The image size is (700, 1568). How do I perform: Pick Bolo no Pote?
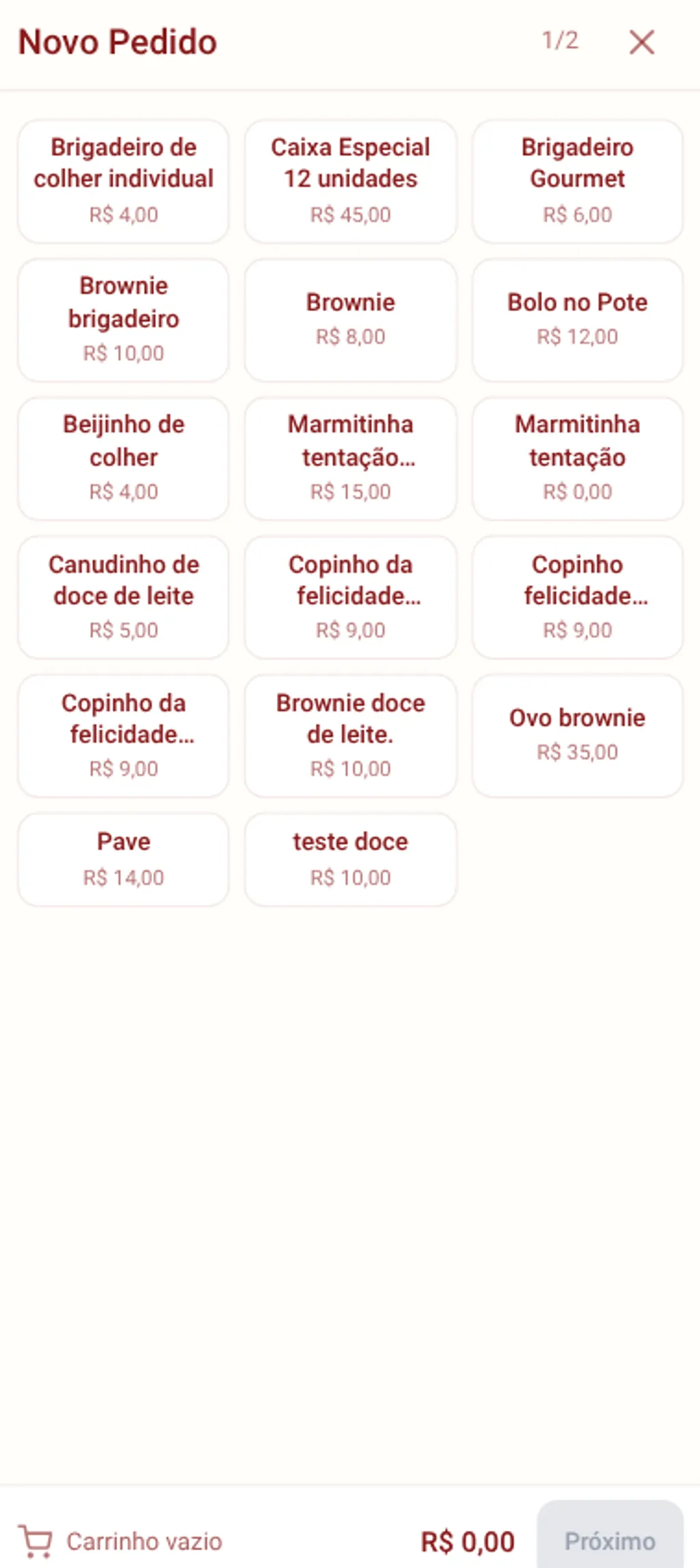tap(578, 319)
